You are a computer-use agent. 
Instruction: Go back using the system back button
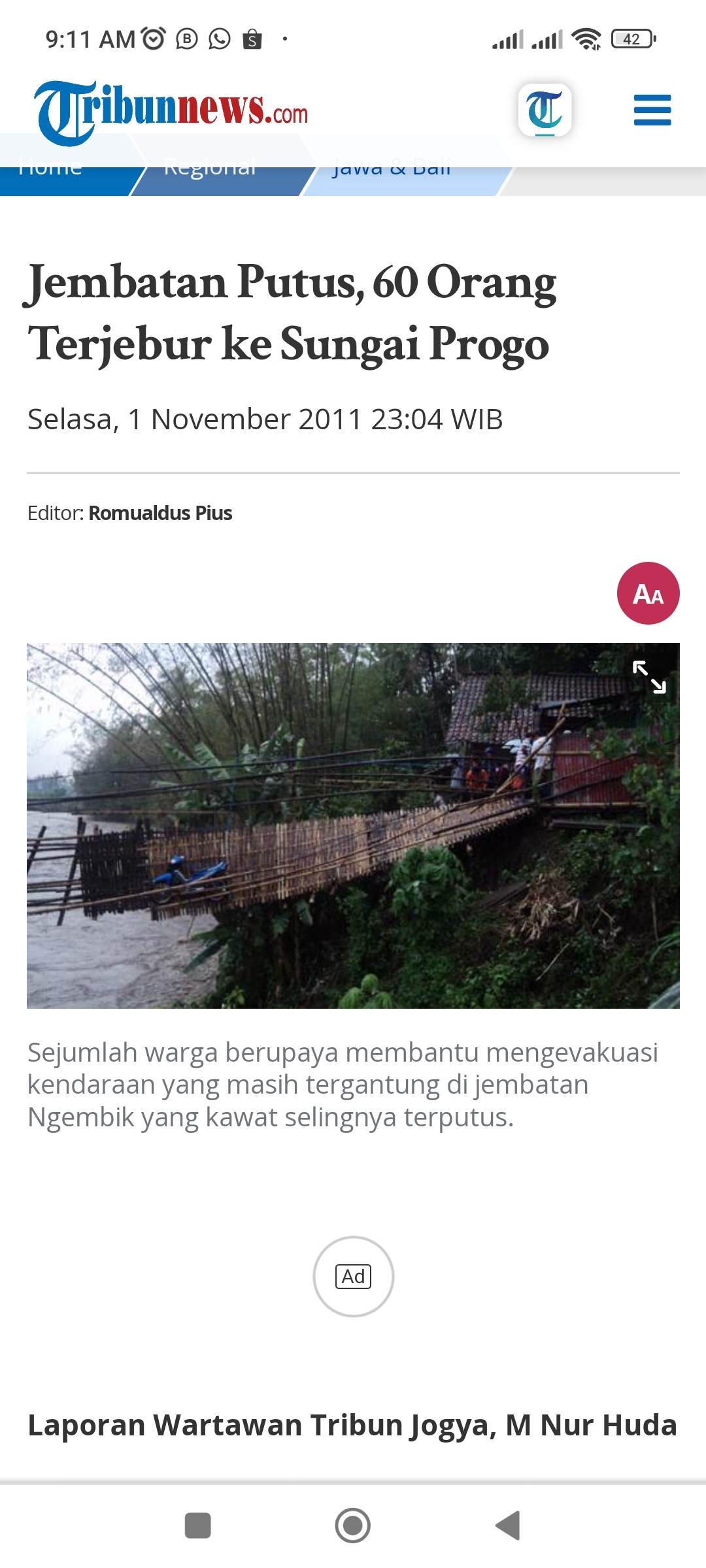pyautogui.click(x=508, y=1526)
